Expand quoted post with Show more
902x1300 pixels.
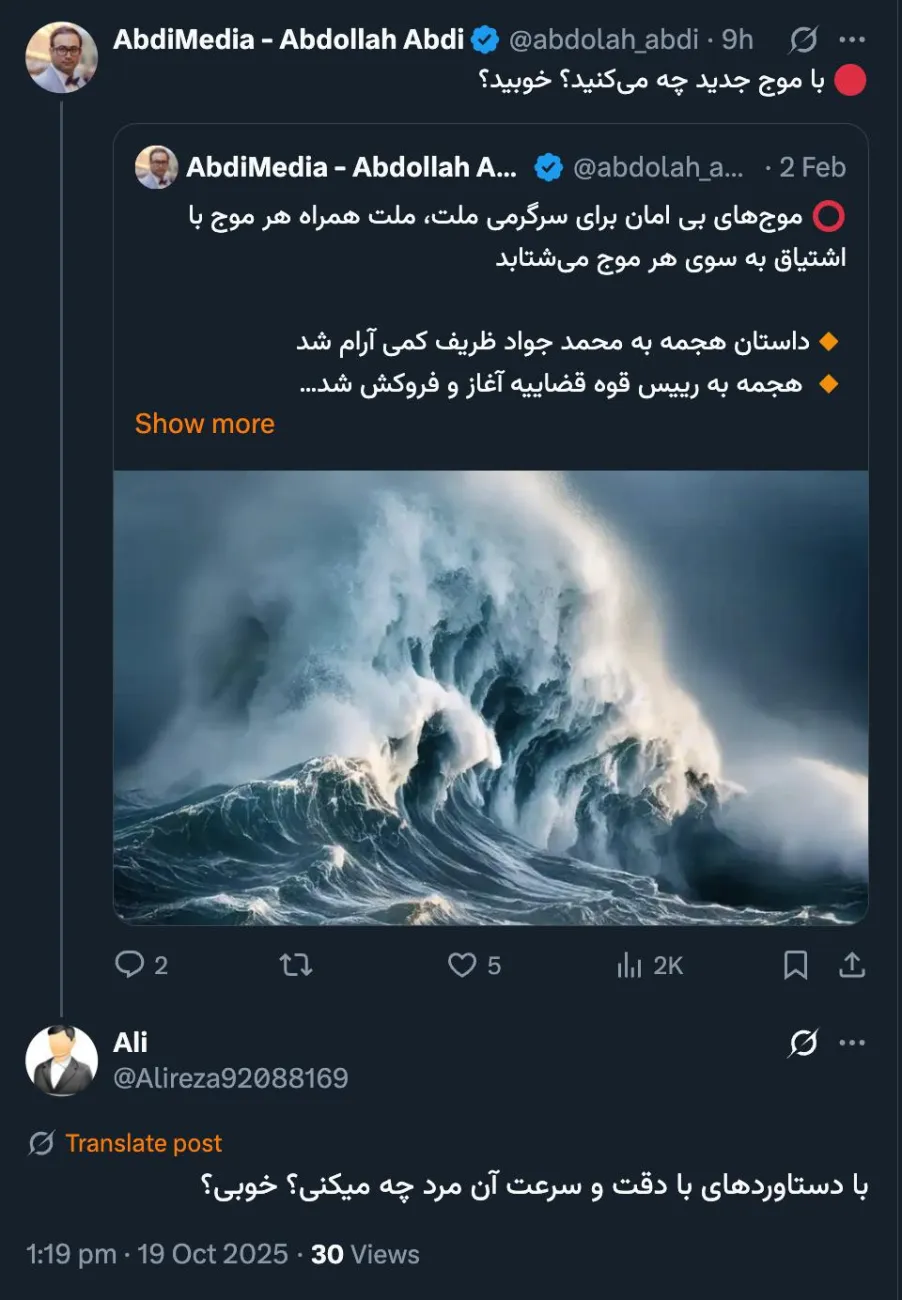(204, 424)
